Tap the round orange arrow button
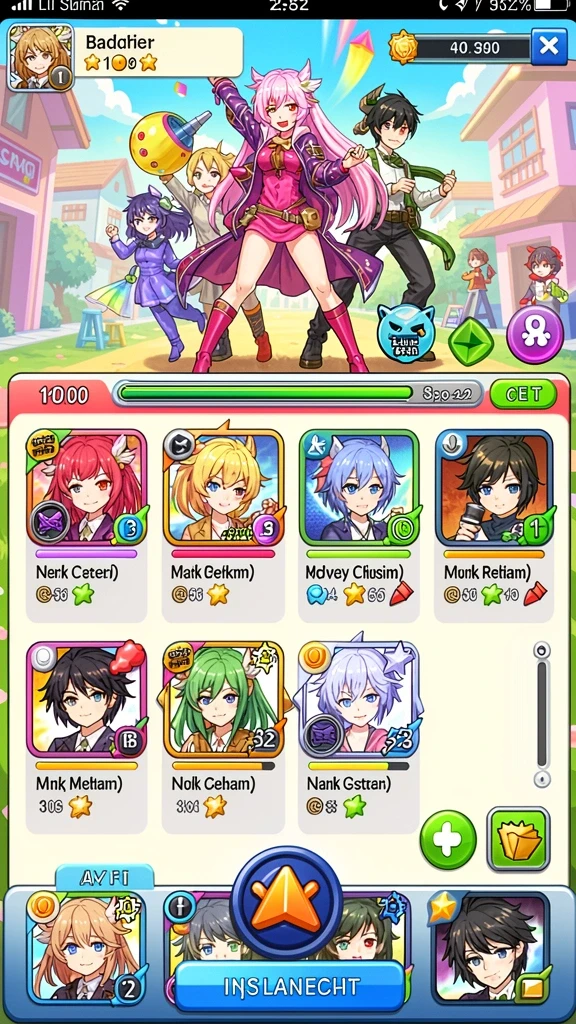The height and width of the screenshot is (1024, 576). (x=286, y=903)
